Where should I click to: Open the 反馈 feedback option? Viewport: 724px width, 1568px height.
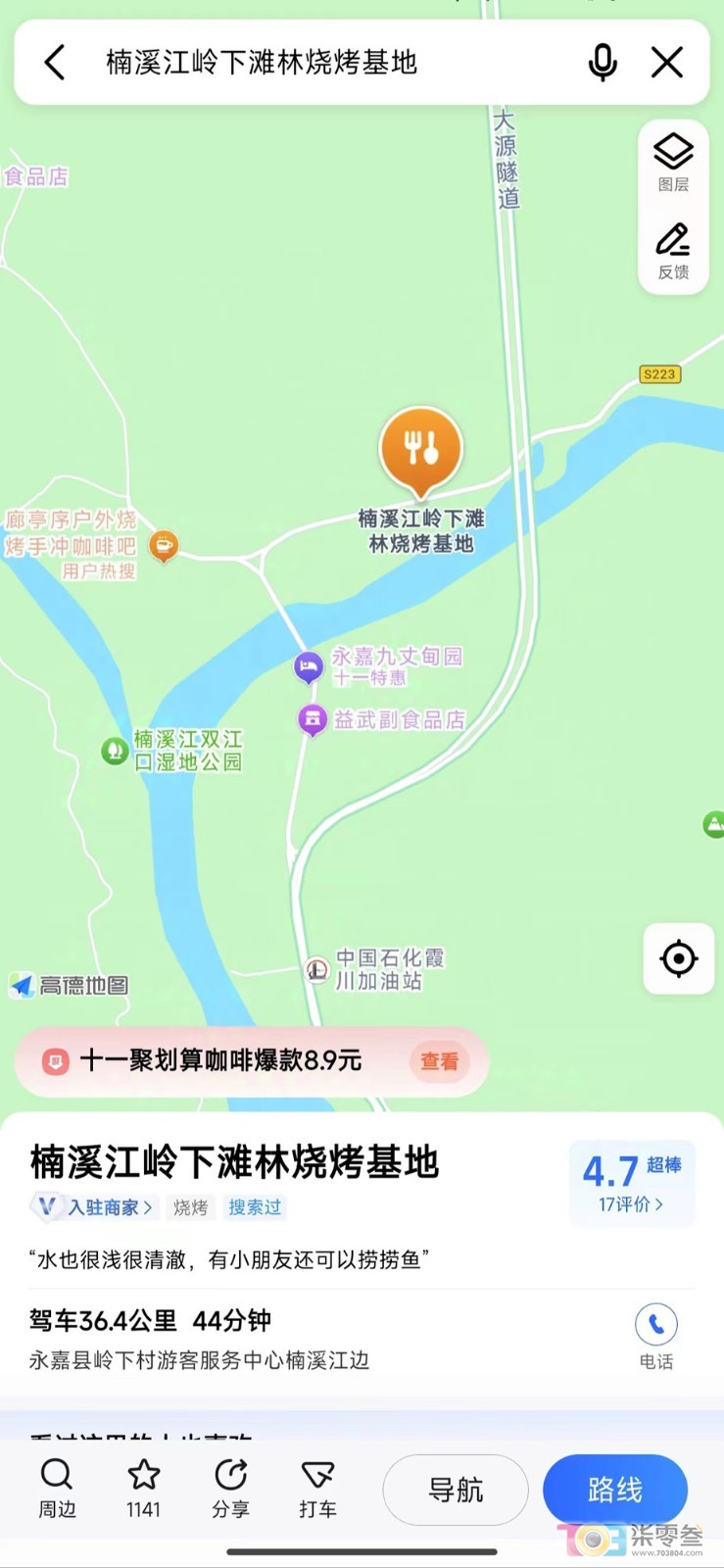pos(673,251)
